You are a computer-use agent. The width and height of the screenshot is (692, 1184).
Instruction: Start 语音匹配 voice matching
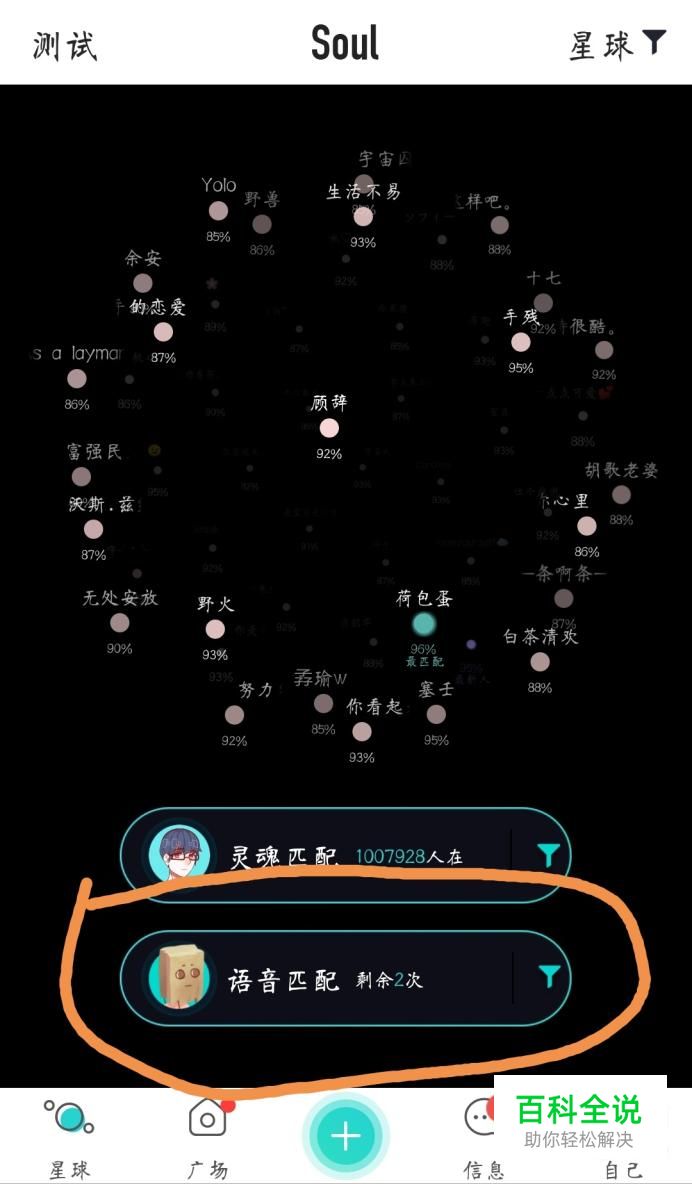(330, 979)
